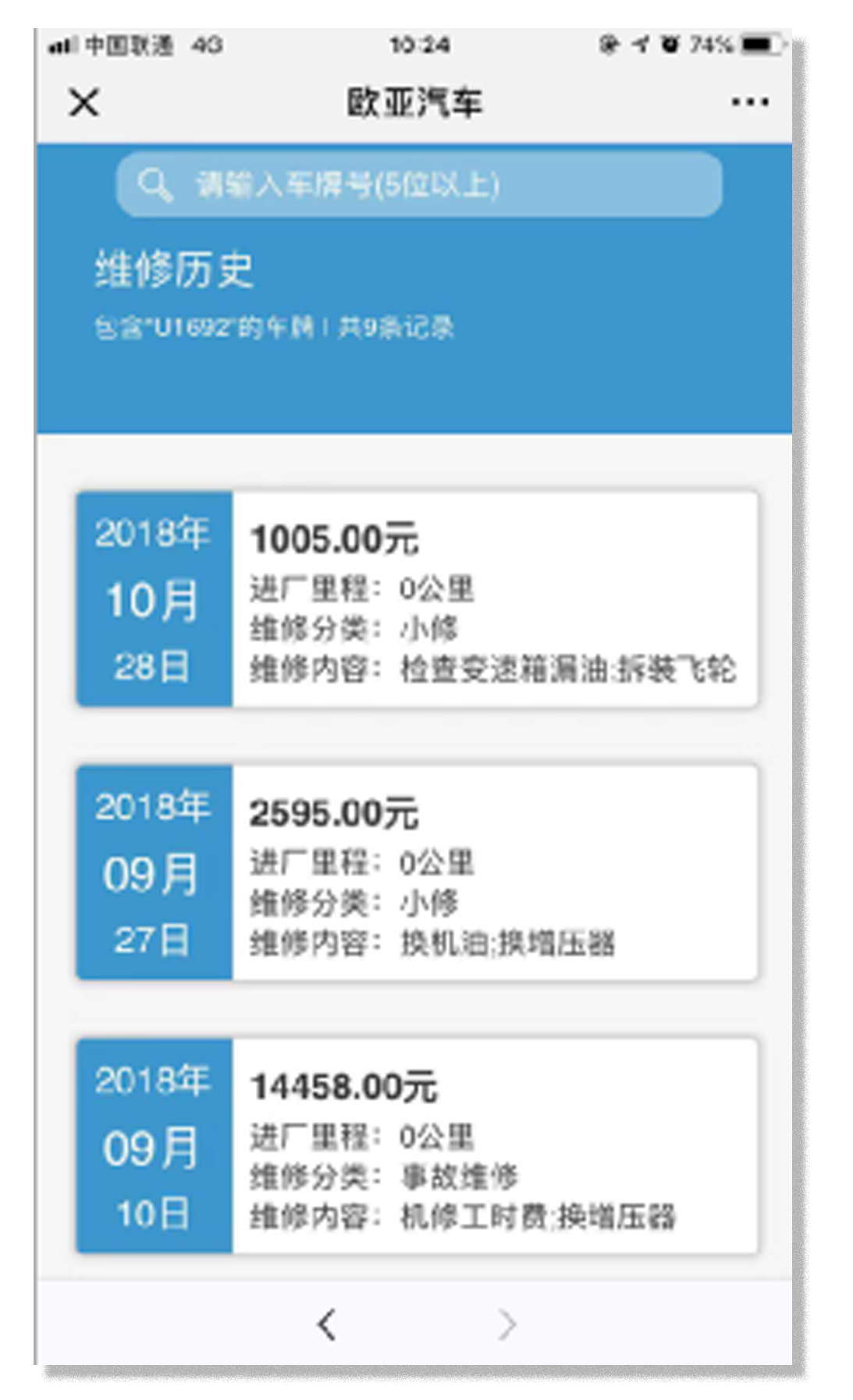Open the three-dot overflow menu
The width and height of the screenshot is (853, 1400).
pyautogui.click(x=749, y=102)
